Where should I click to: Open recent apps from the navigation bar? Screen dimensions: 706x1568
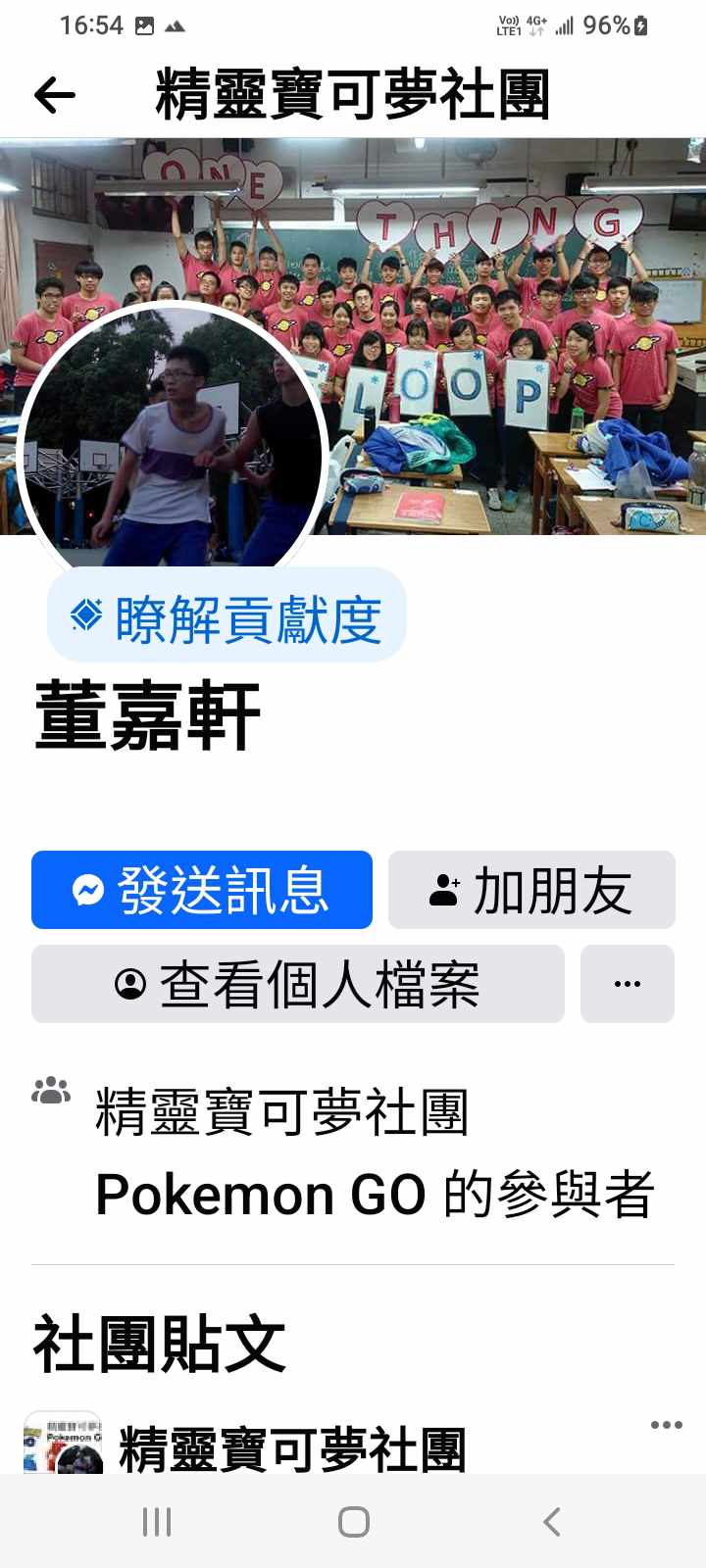coord(157,1522)
